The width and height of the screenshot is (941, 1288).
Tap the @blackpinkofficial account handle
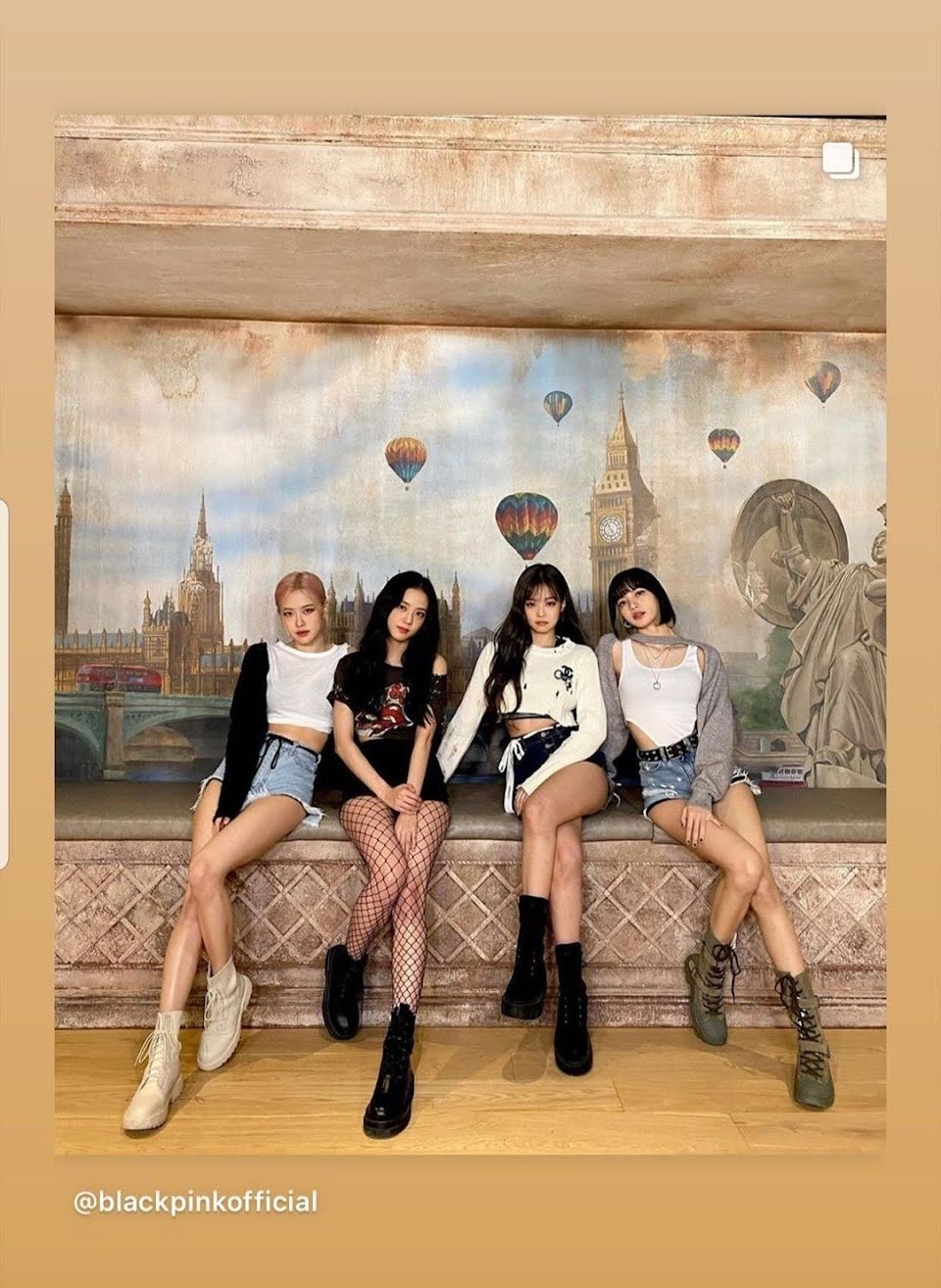[x=195, y=1202]
